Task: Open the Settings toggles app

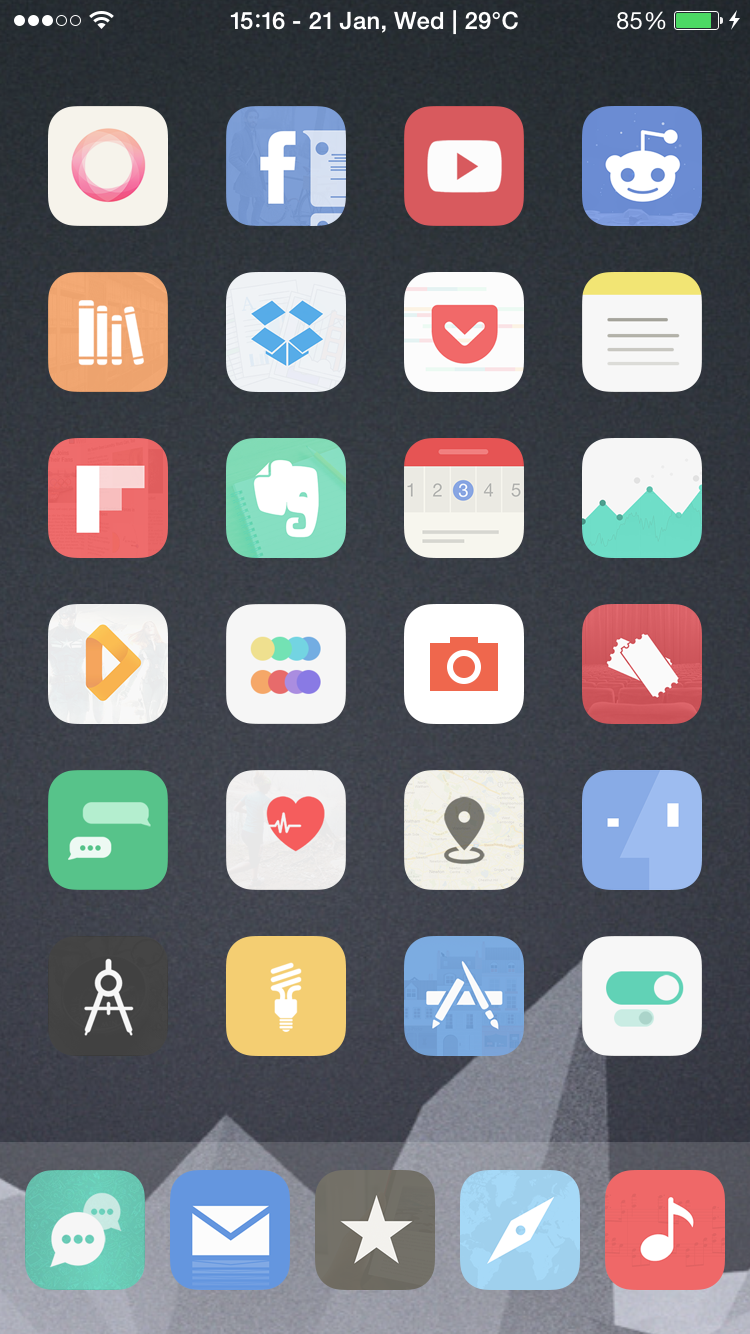Action: (642, 996)
